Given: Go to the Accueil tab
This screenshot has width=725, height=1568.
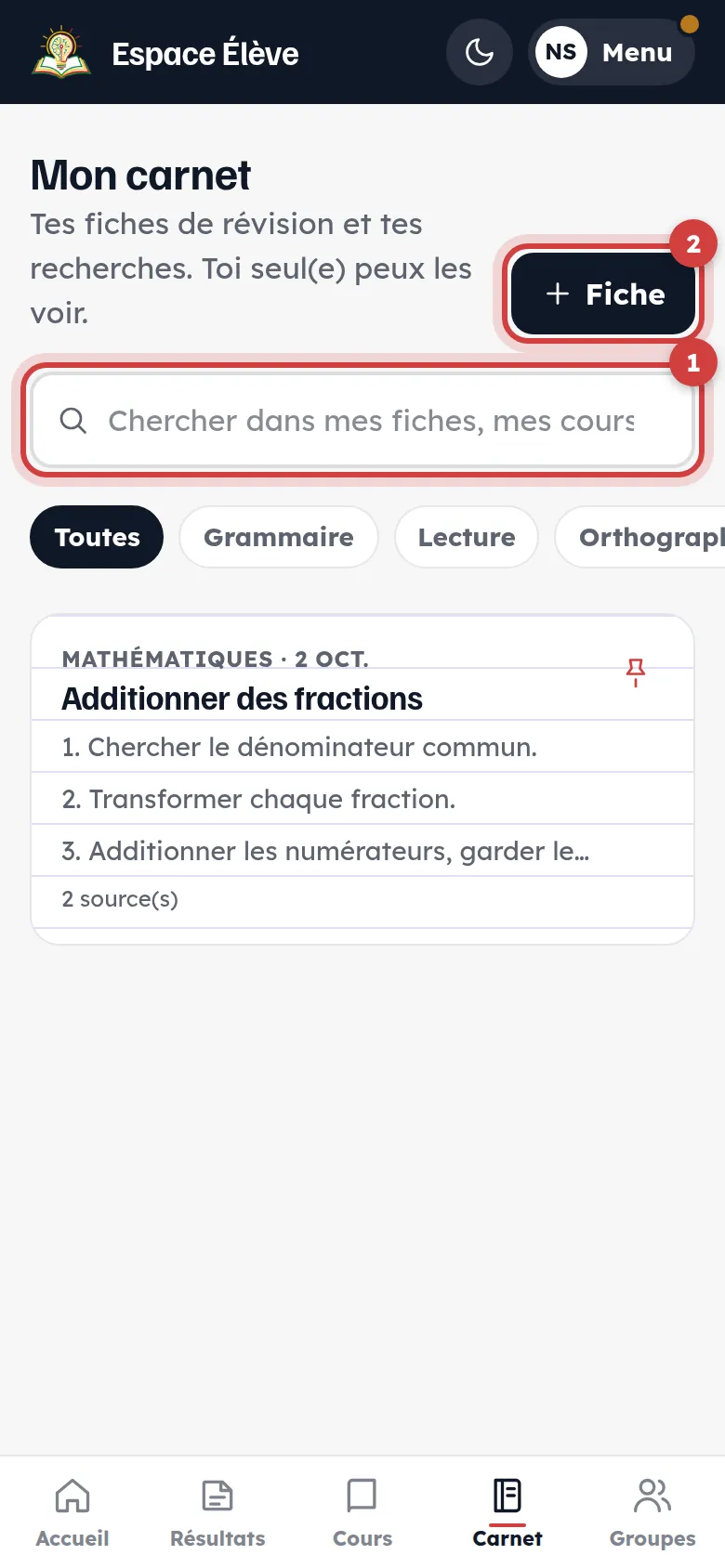Looking at the screenshot, I should pos(72,1512).
